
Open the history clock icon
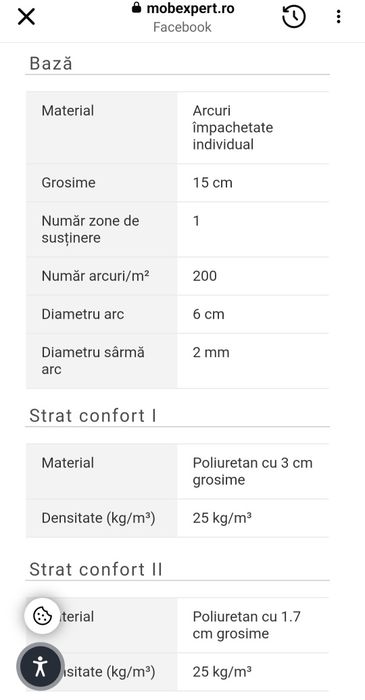[294, 17]
